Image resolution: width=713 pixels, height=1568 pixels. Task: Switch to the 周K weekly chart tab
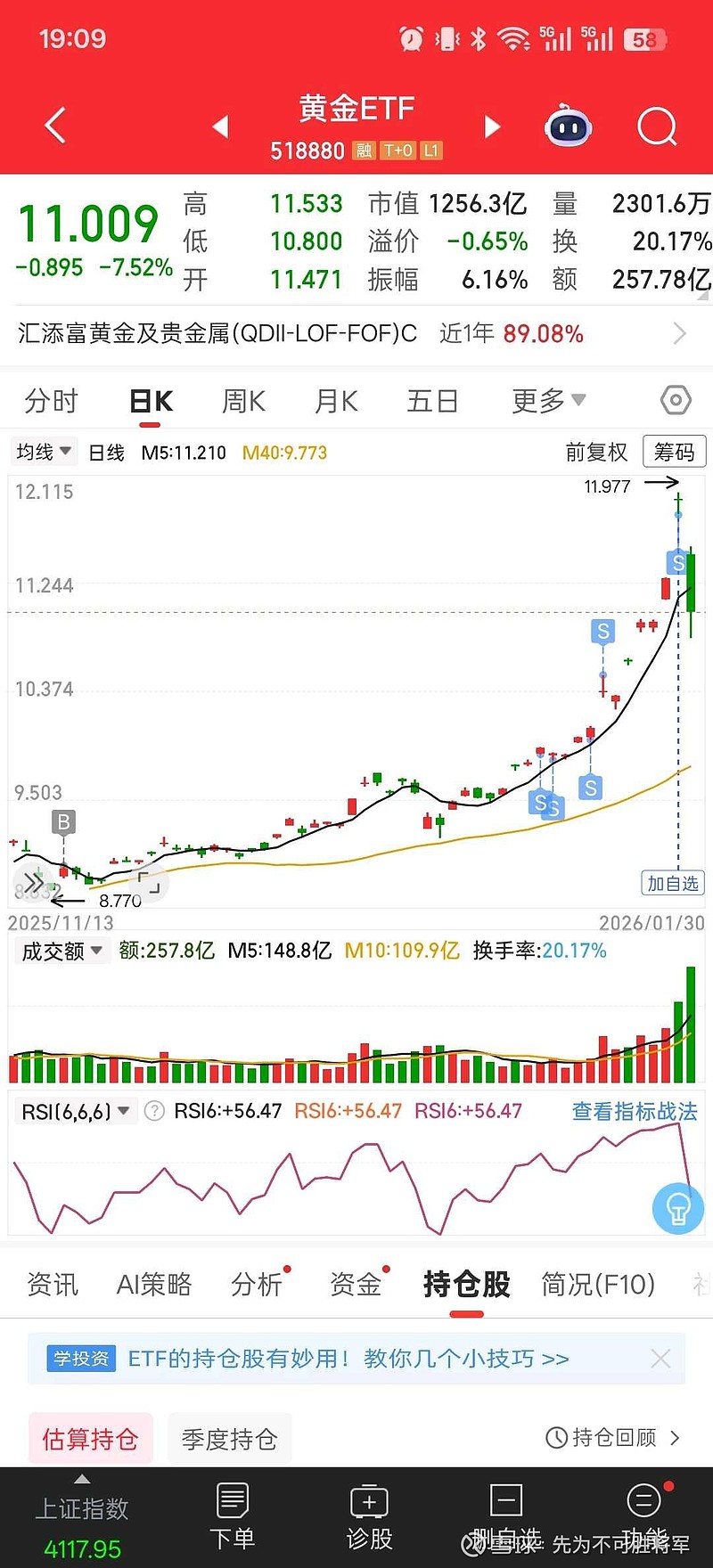(242, 400)
